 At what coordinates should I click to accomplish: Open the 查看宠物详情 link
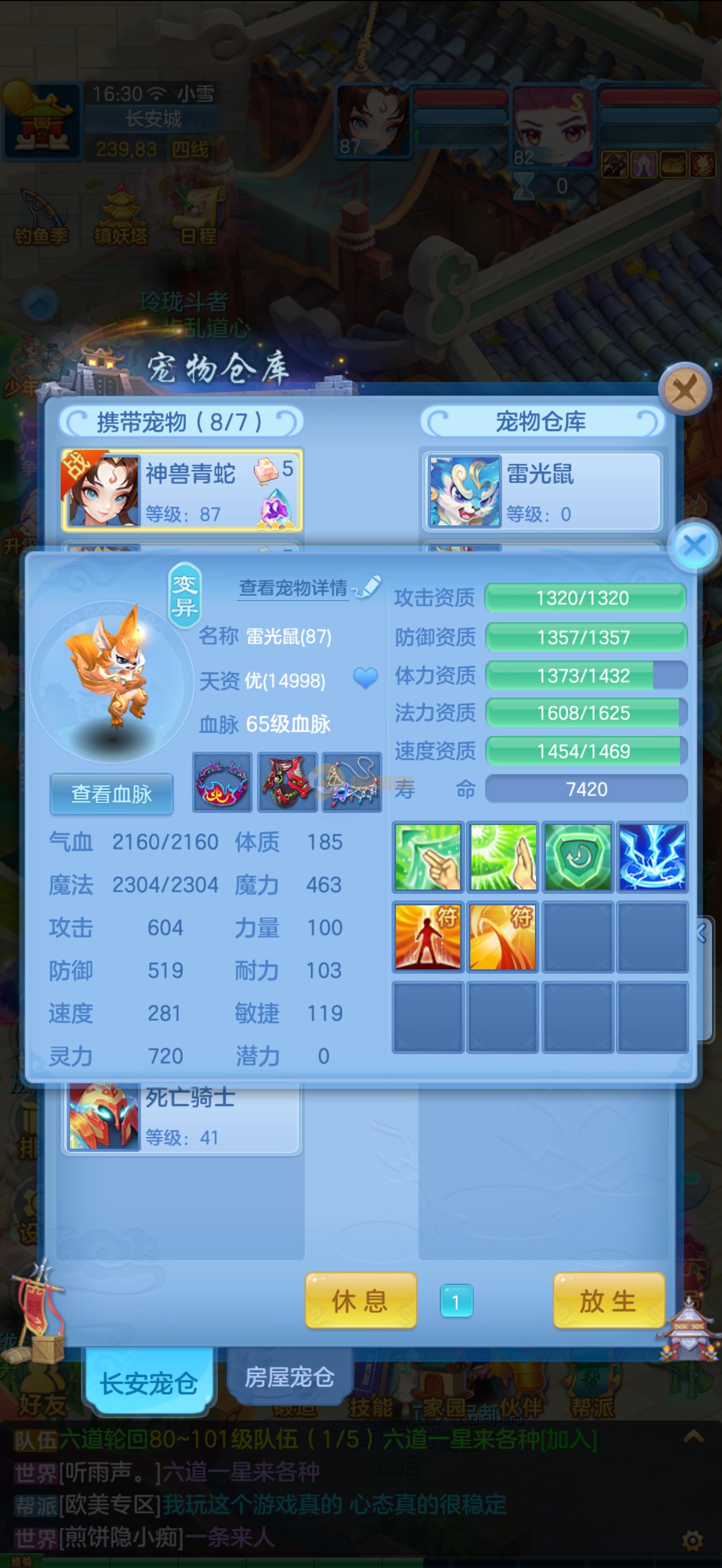tap(293, 587)
